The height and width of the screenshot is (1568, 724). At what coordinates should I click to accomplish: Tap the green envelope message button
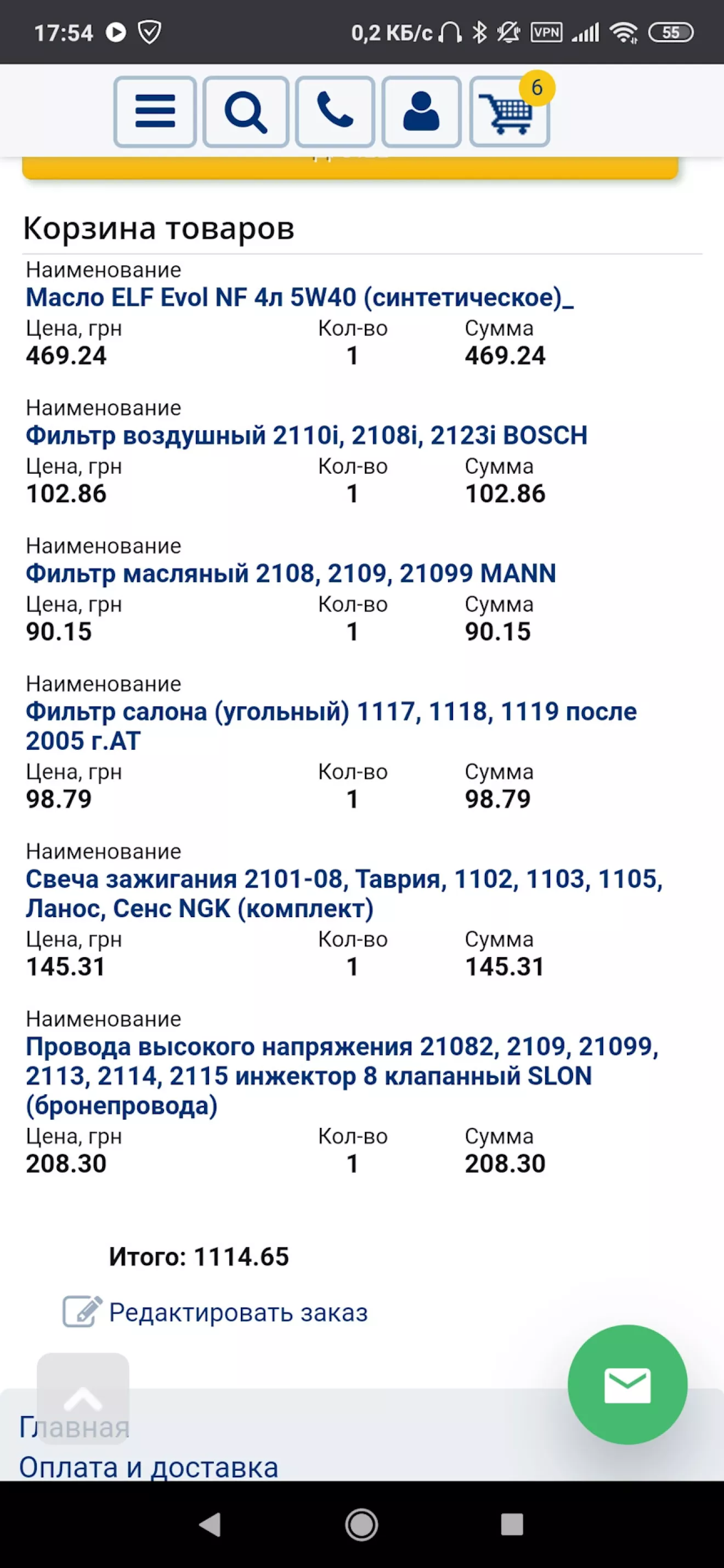click(x=627, y=1385)
